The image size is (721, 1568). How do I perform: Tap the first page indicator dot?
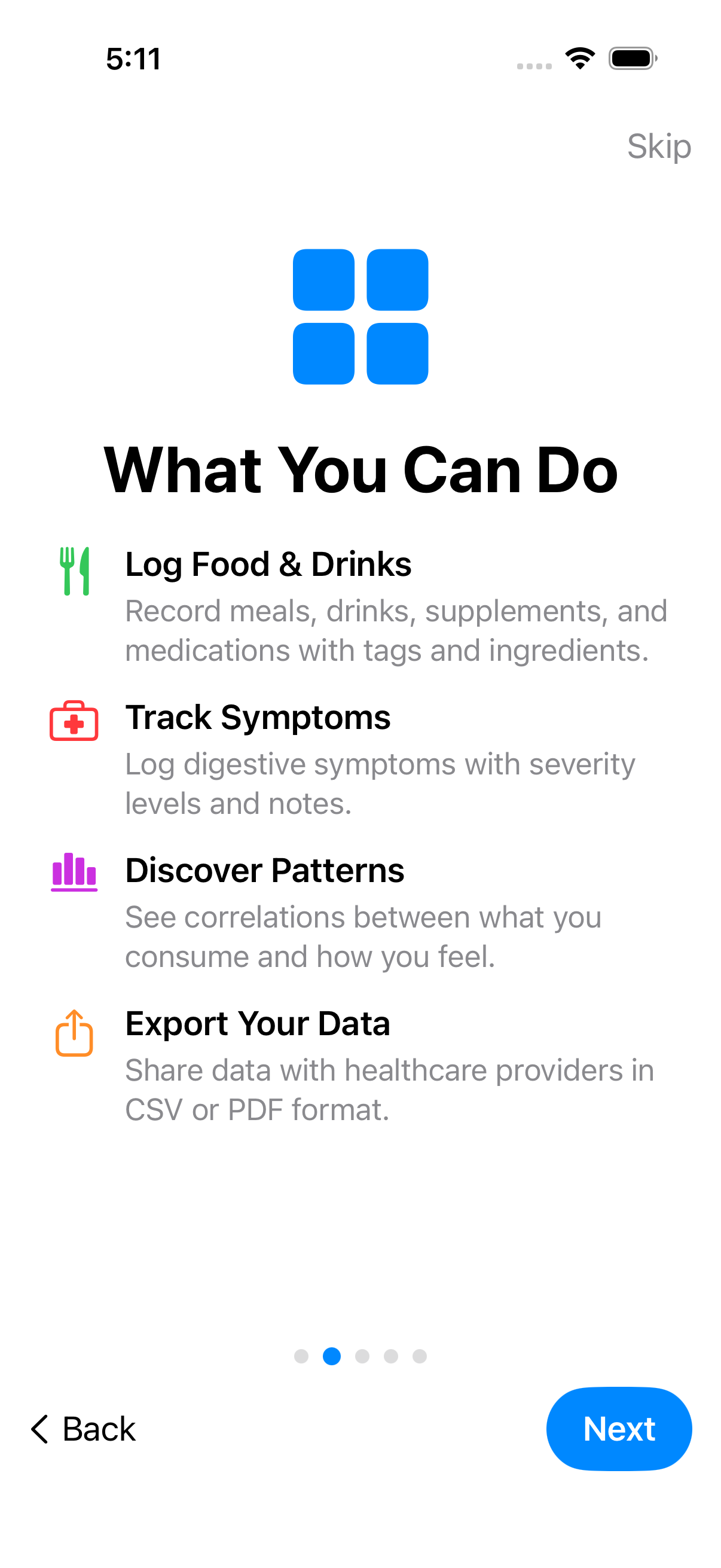point(303,1357)
